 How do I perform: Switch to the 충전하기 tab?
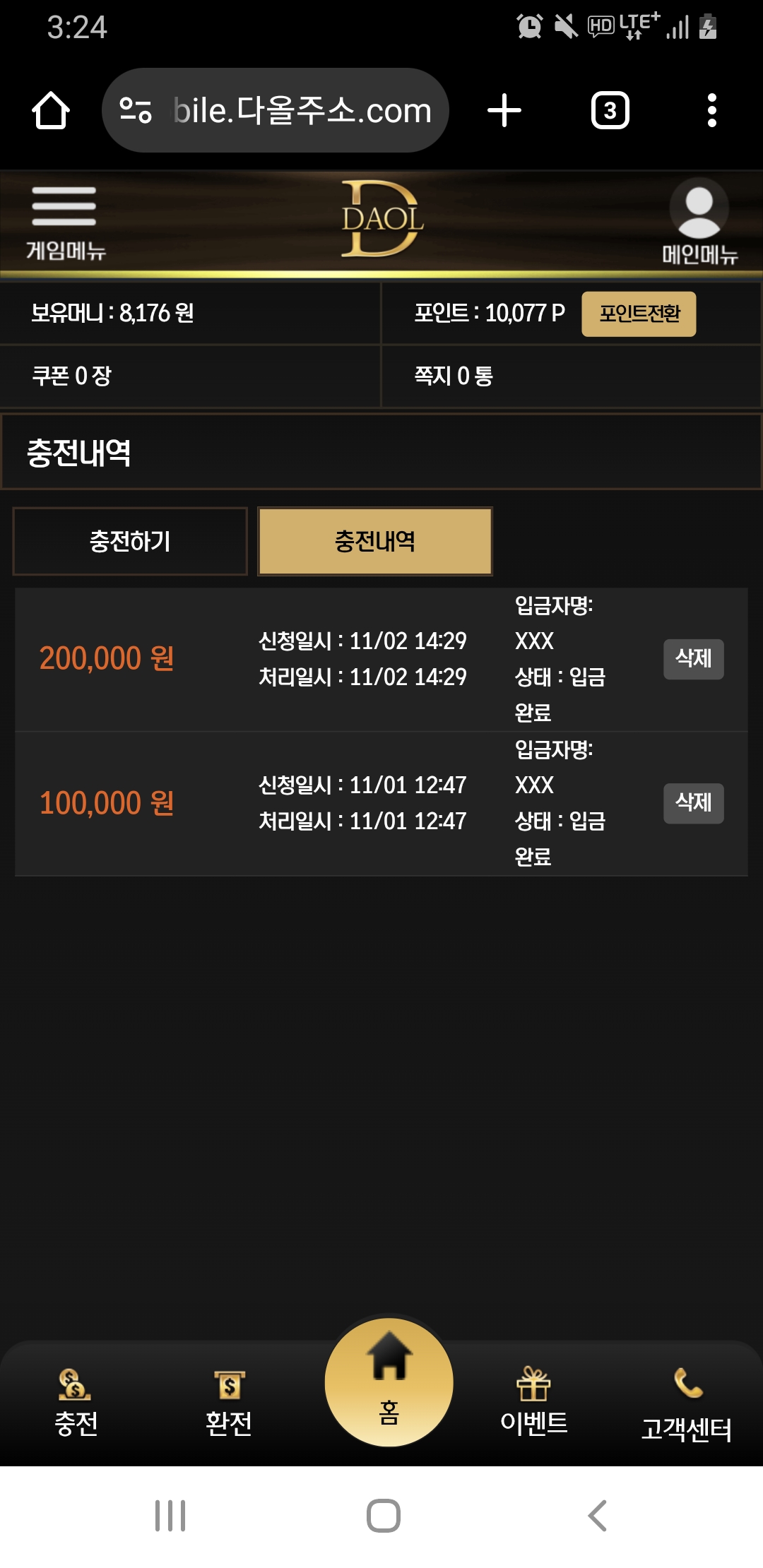click(130, 542)
